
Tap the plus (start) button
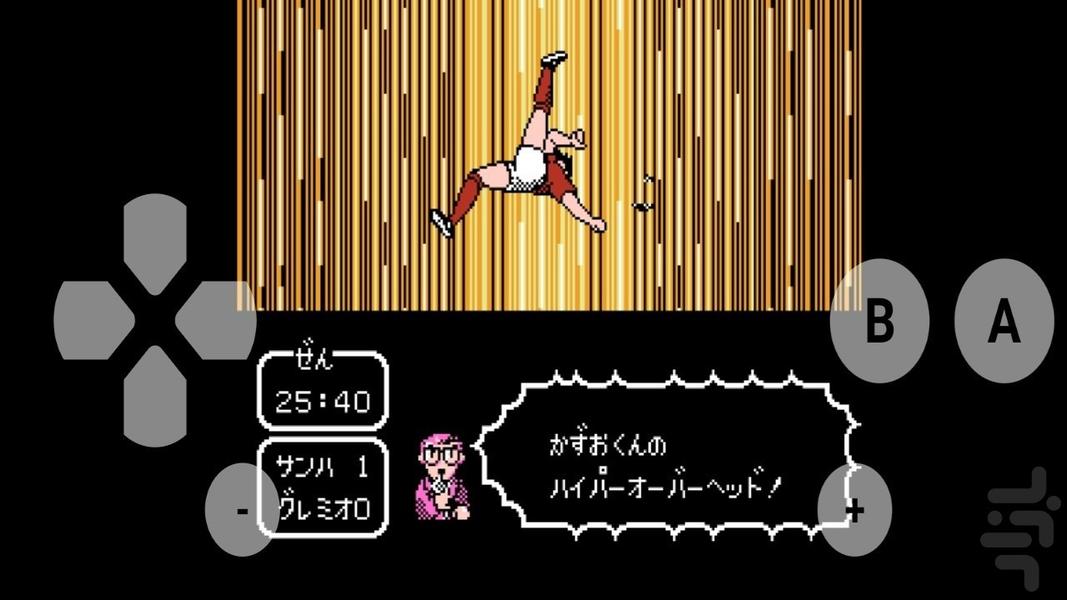(855, 510)
